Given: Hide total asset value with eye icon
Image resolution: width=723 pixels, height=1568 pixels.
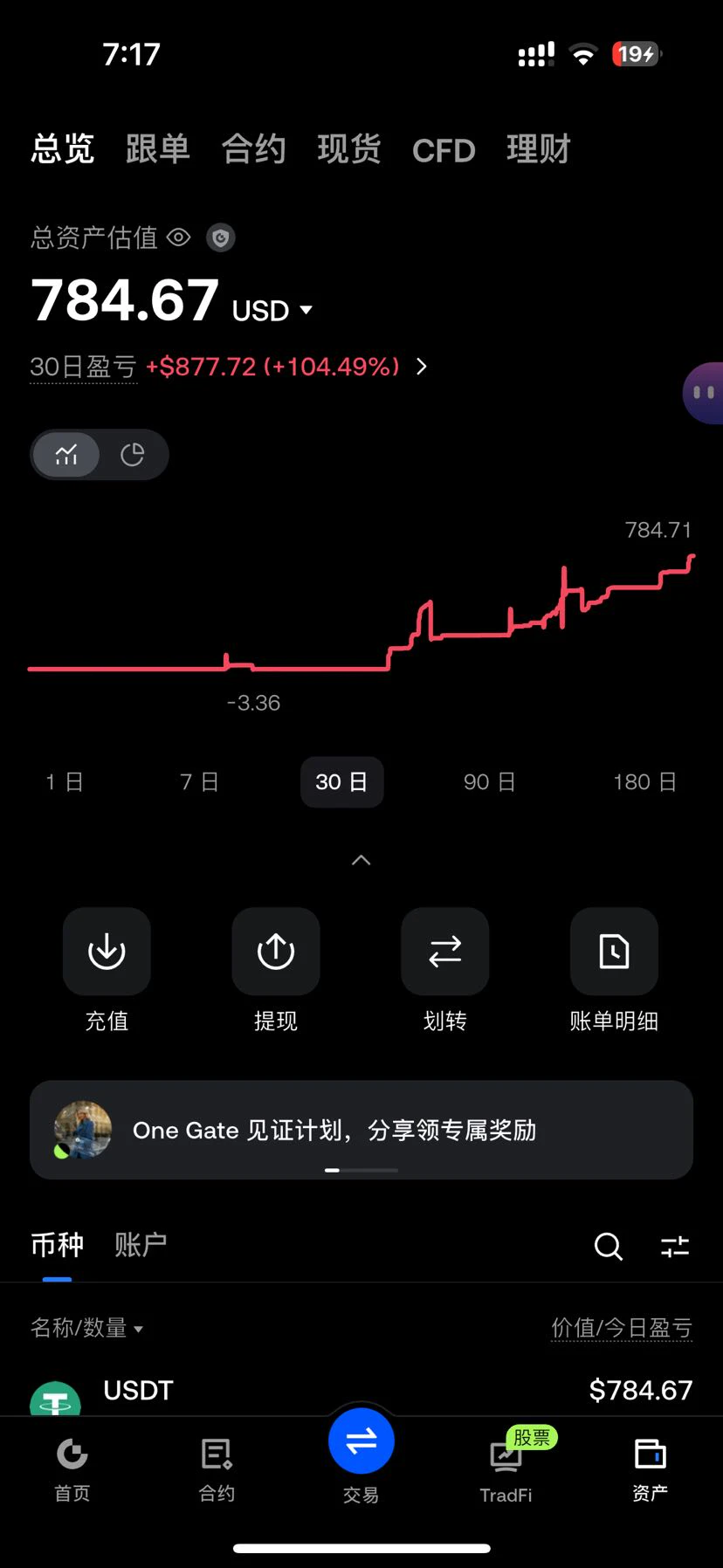Looking at the screenshot, I should point(178,237).
